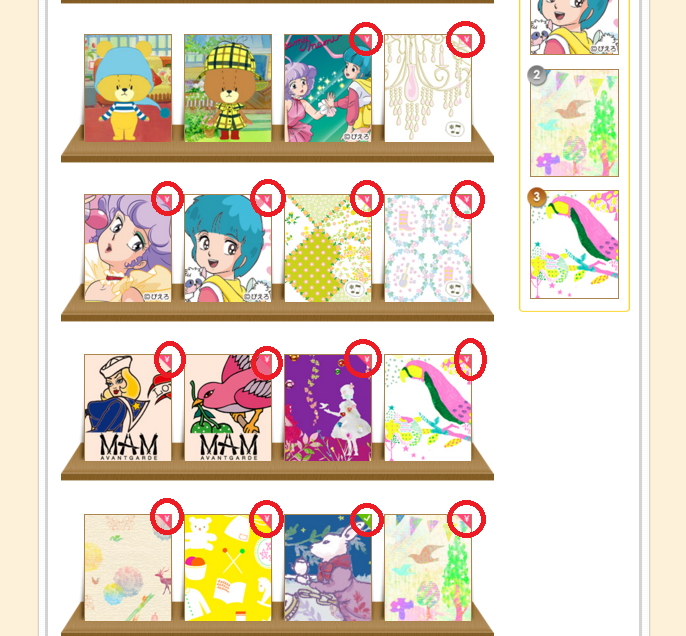The image size is (686, 636).
Task: Select the rabbit in suit theme
Action: 328,567
